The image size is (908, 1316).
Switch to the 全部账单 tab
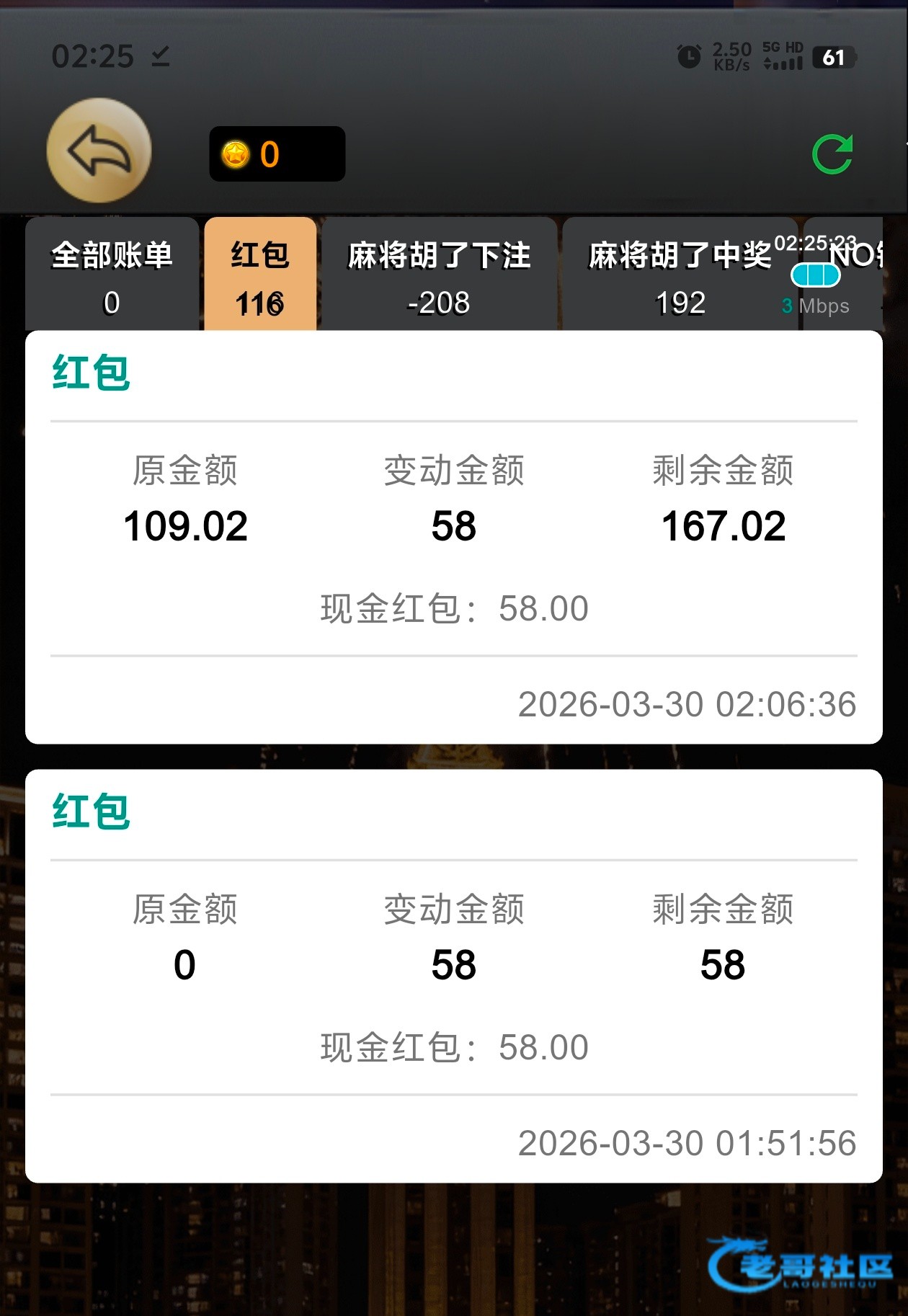point(112,275)
